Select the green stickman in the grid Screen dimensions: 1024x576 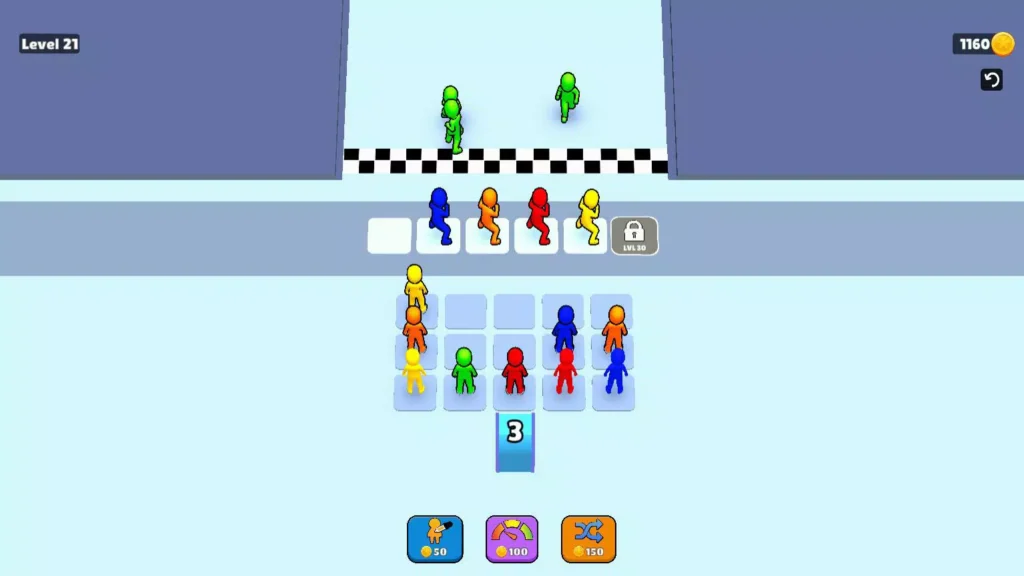pyautogui.click(x=463, y=372)
